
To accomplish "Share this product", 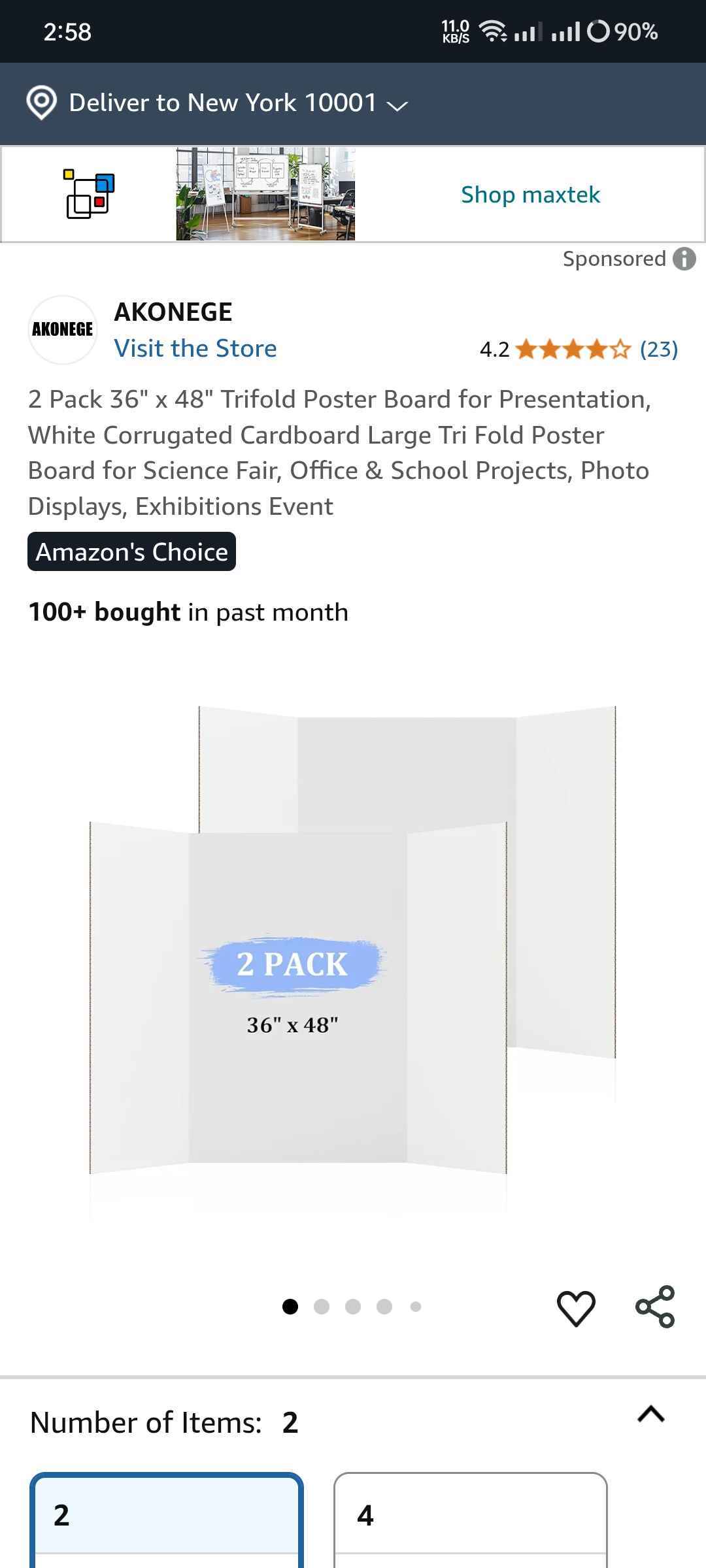I will pos(654,1307).
